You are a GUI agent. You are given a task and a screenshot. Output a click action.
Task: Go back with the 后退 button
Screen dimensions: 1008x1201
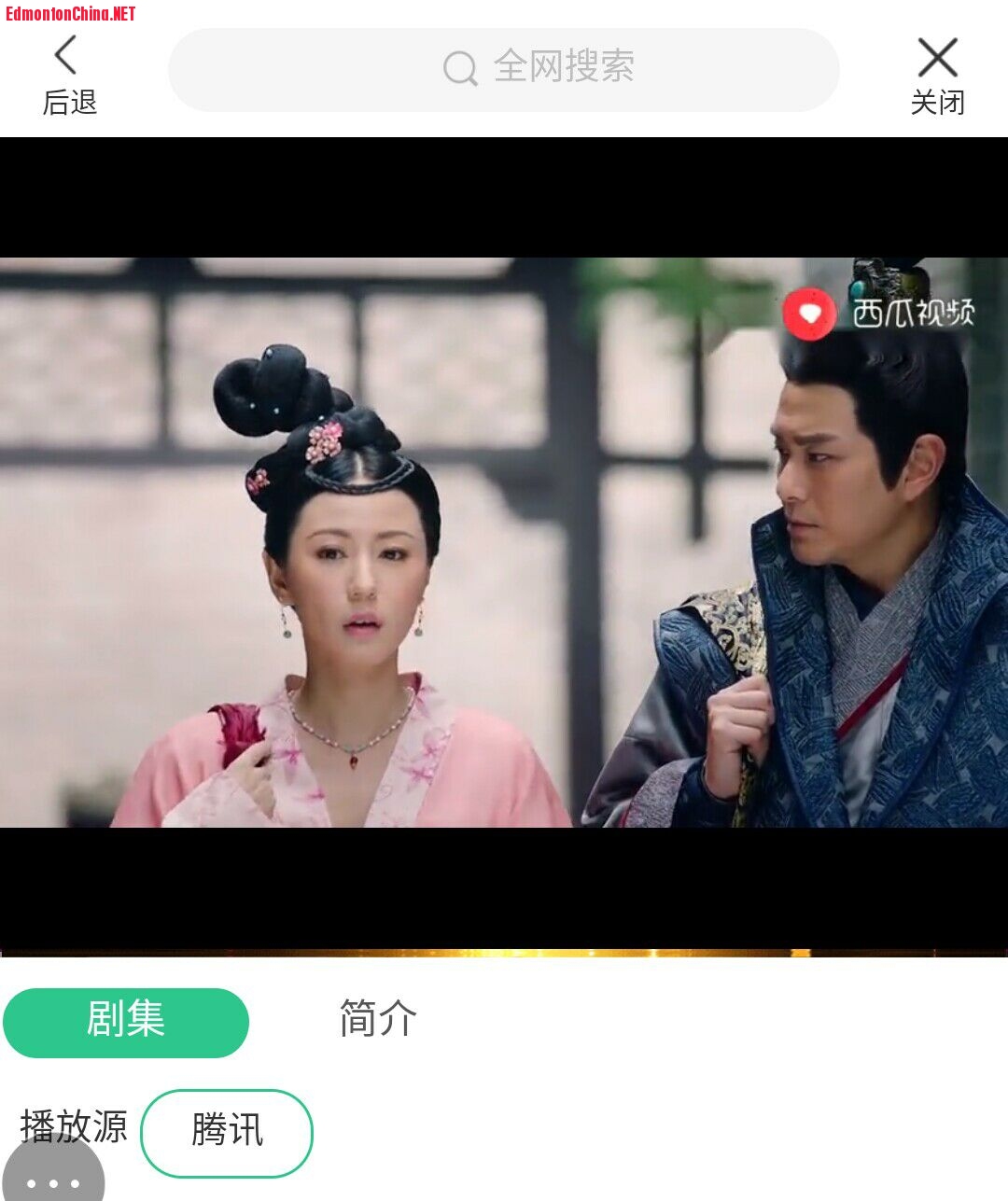68,75
